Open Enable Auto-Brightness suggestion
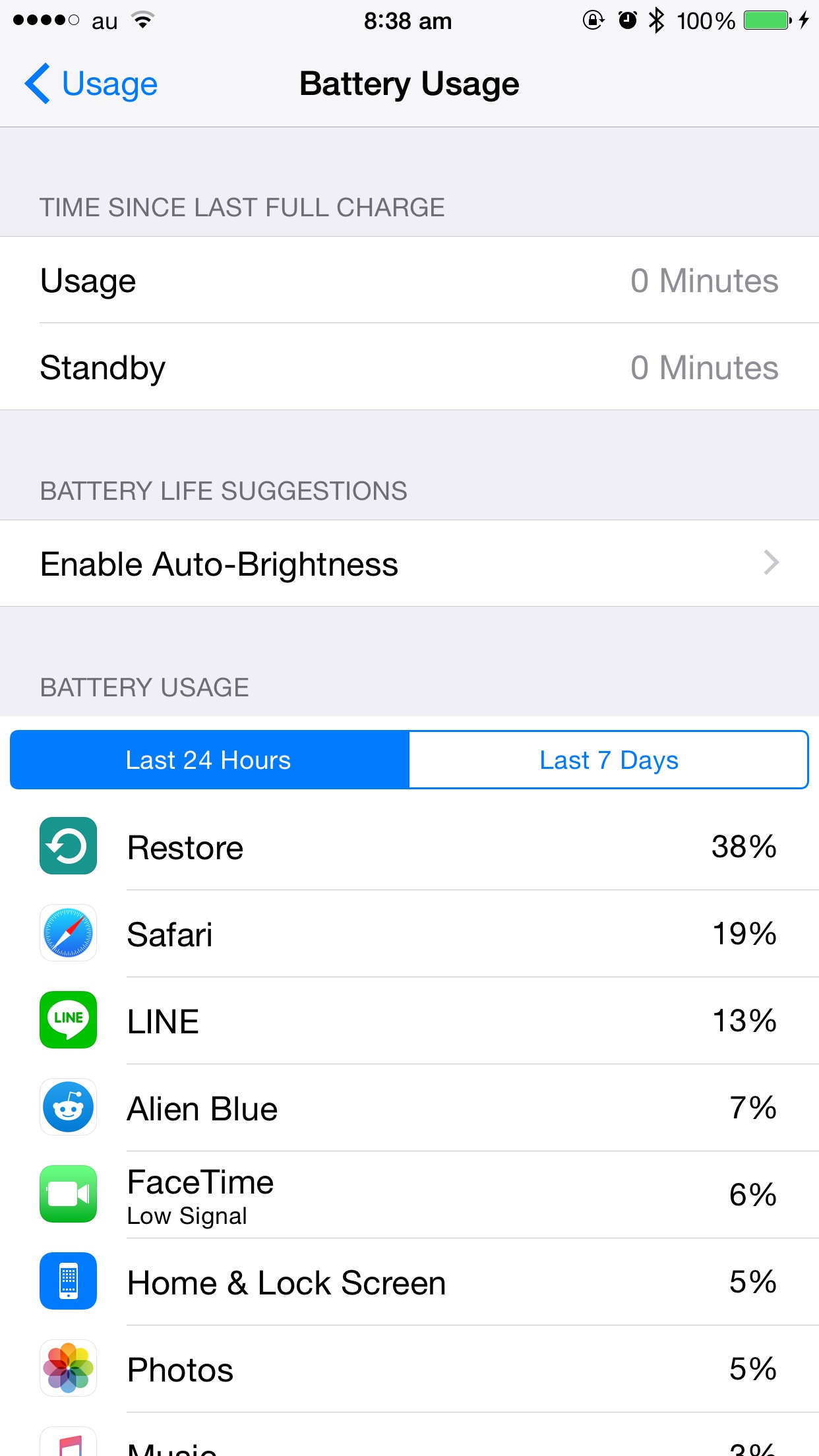Image resolution: width=819 pixels, height=1456 pixels. (409, 564)
